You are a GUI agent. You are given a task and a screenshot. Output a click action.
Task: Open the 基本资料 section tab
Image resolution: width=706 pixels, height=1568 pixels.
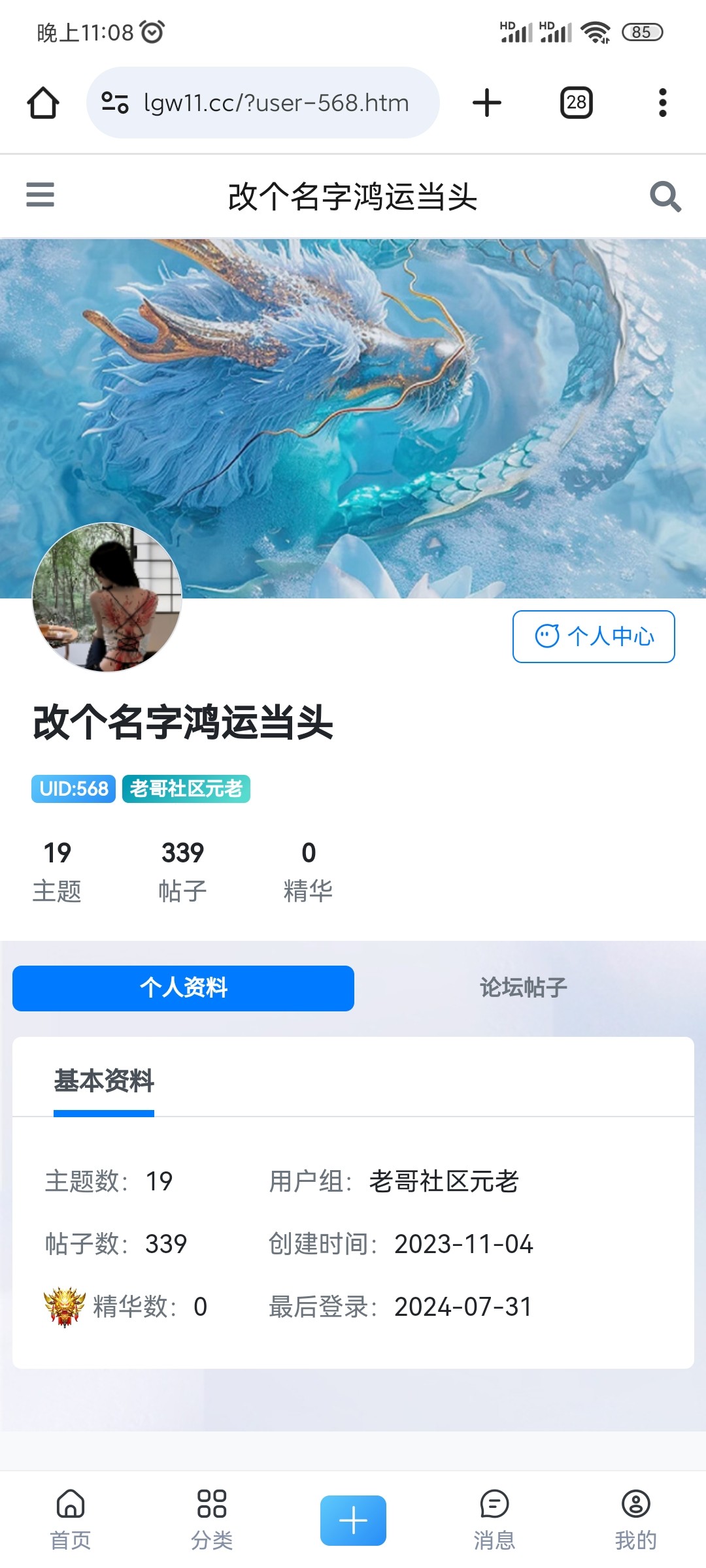point(104,1081)
